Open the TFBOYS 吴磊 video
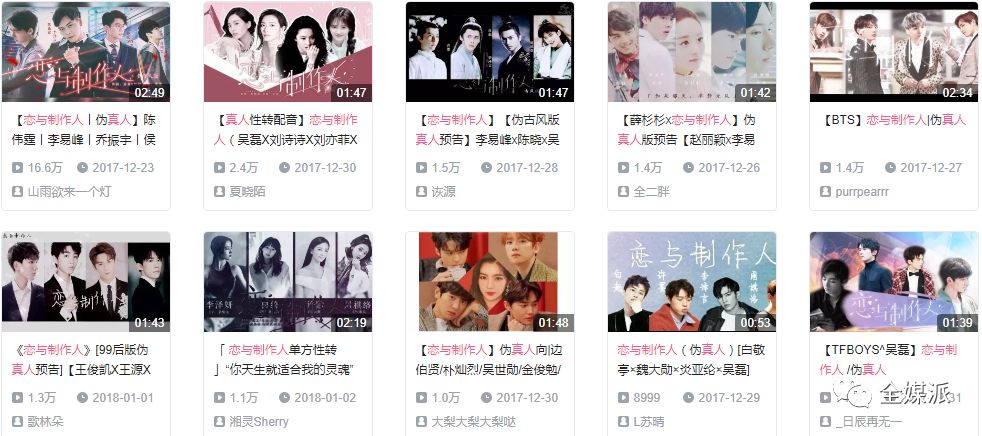The height and width of the screenshot is (436, 982). pos(893,282)
